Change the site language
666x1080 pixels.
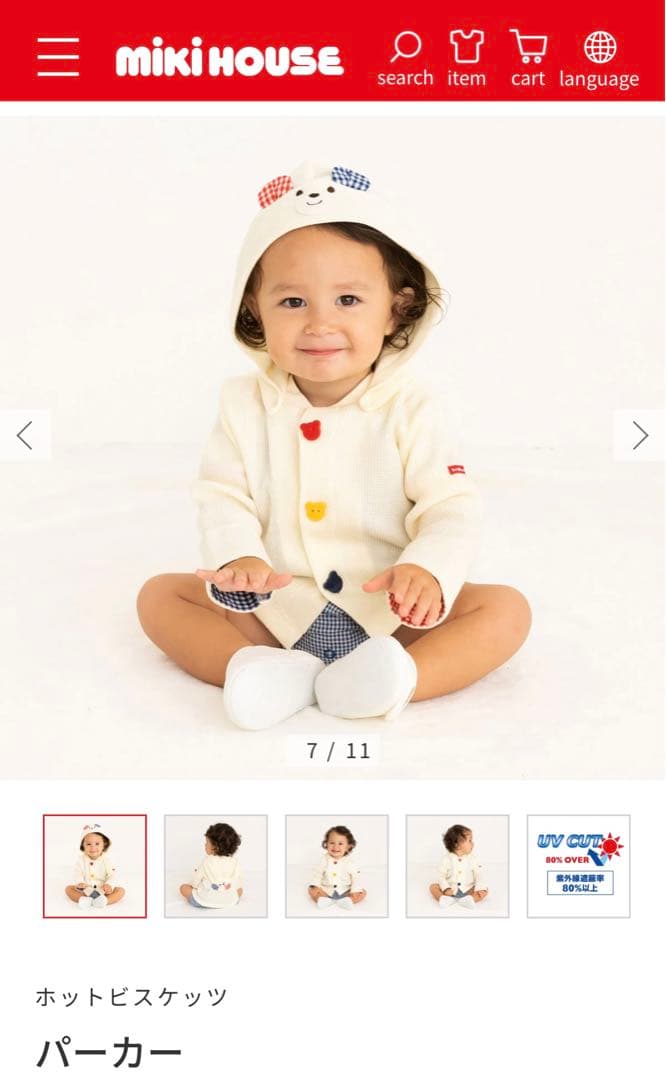pyautogui.click(x=599, y=59)
